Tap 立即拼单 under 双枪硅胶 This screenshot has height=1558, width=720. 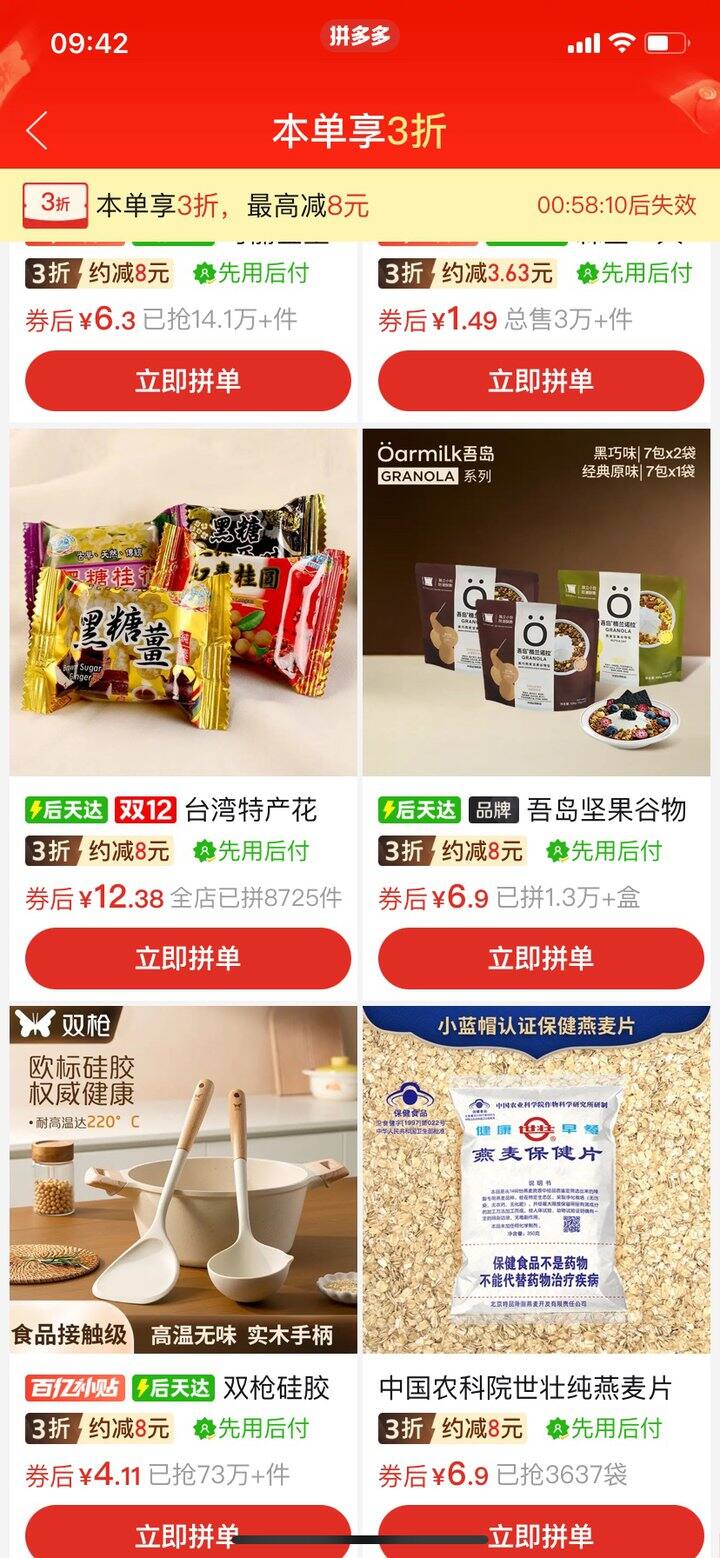[188, 1533]
